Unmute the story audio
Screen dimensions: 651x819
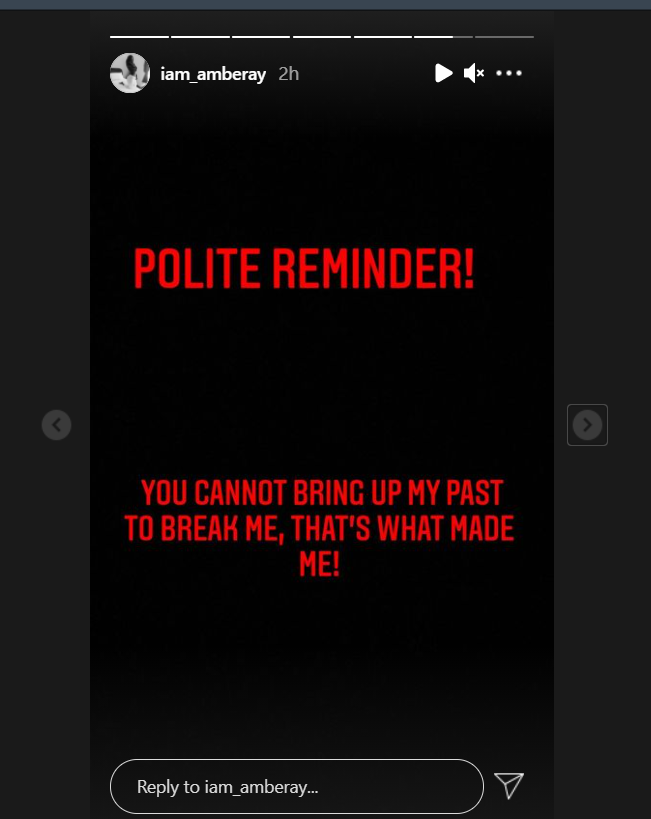pyautogui.click(x=474, y=73)
